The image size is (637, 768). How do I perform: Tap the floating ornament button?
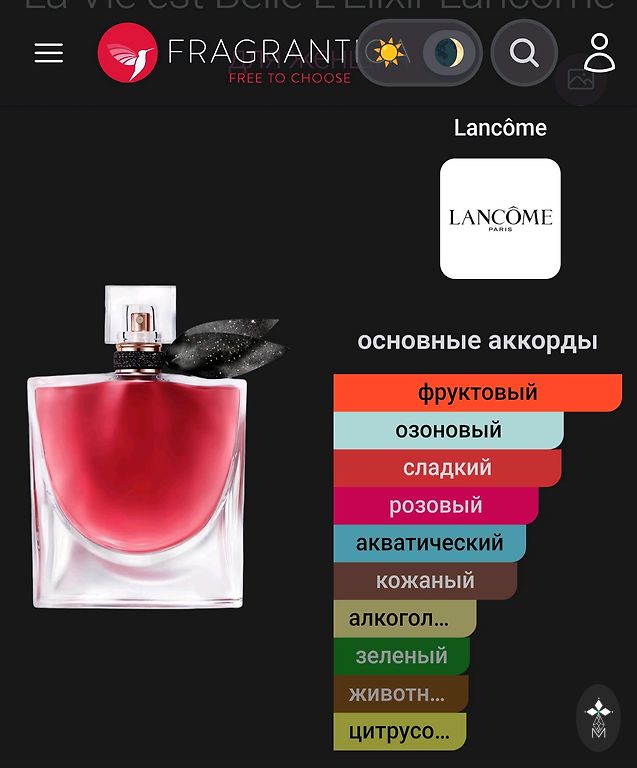point(598,718)
